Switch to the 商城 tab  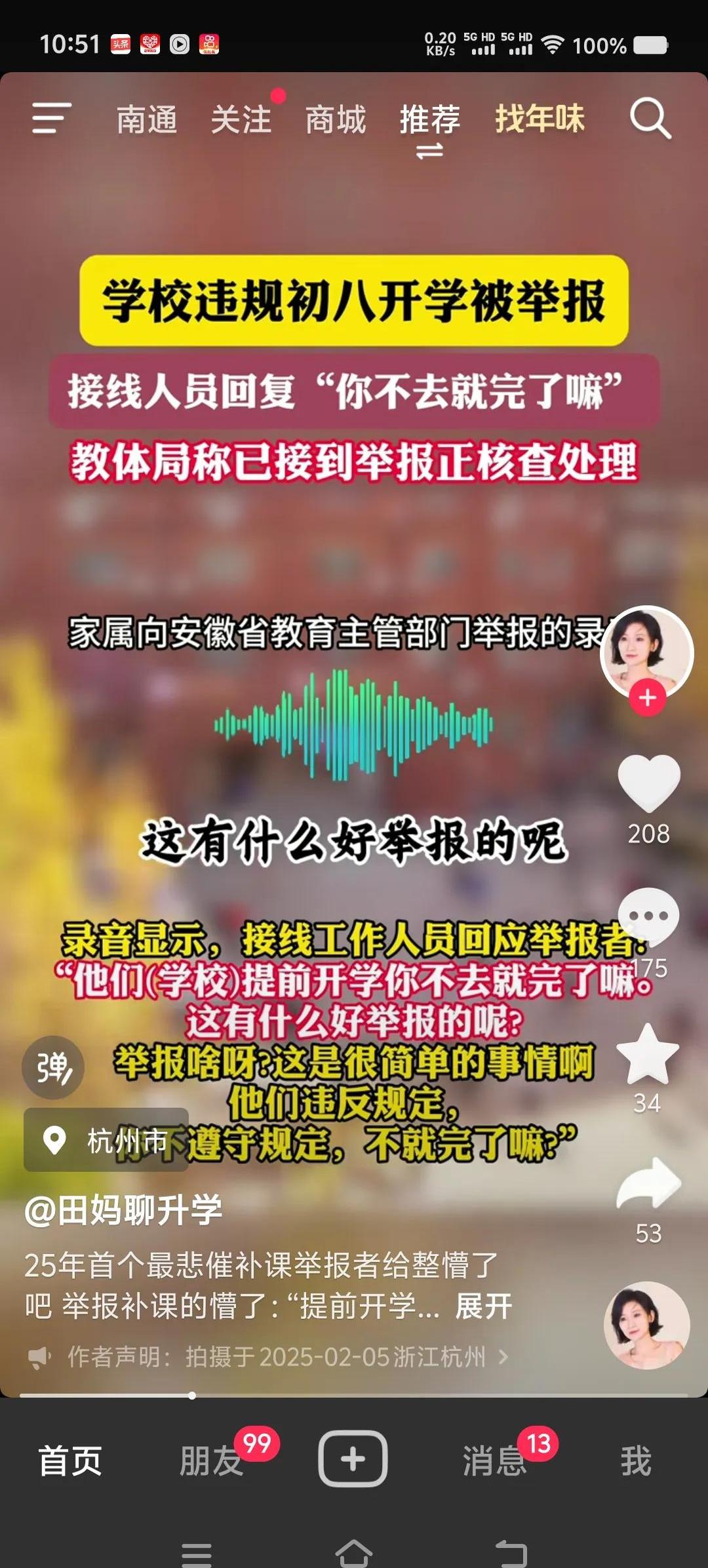336,120
